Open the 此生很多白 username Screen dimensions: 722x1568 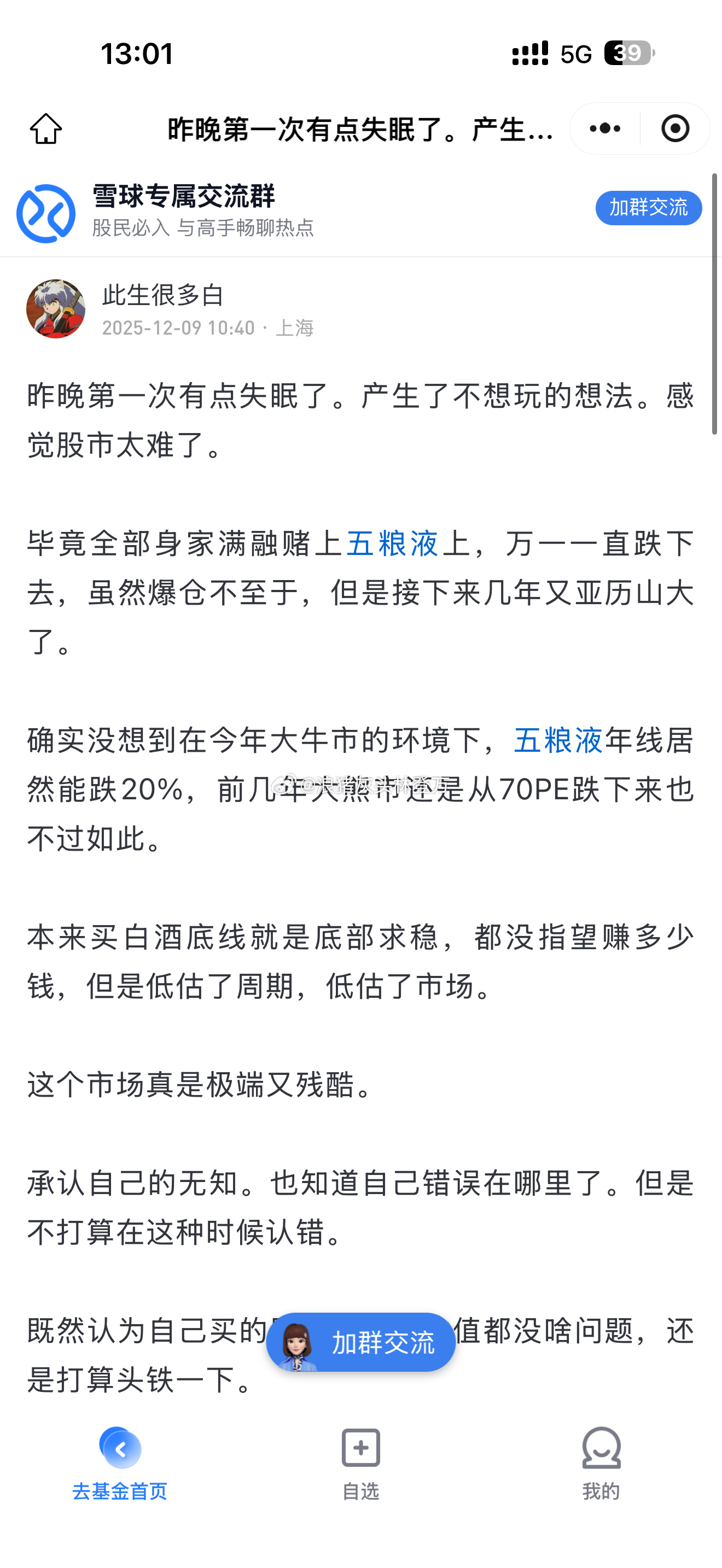coord(163,295)
